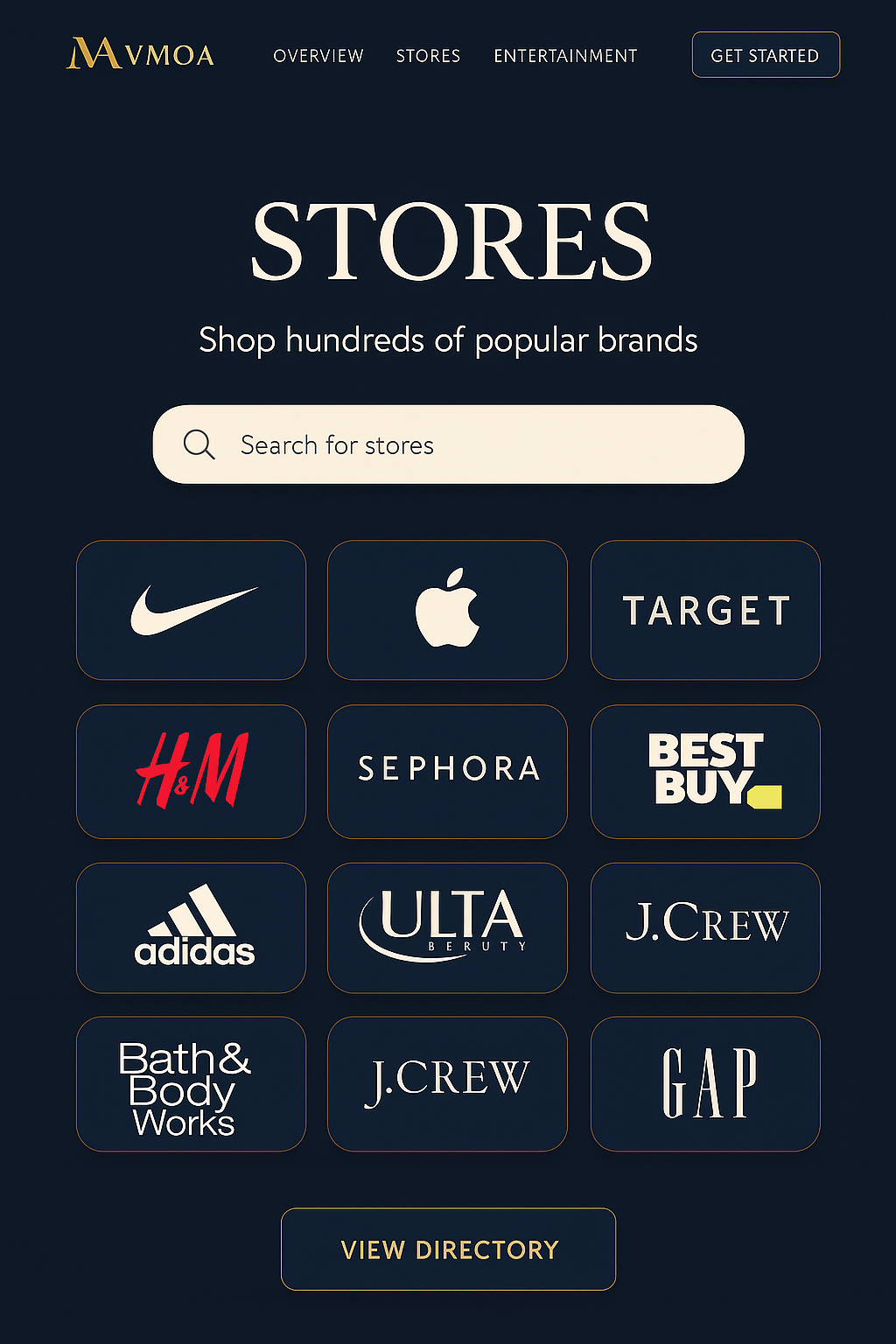The image size is (896, 1344).
Task: Go to the Stores nav link
Action: coord(428,56)
